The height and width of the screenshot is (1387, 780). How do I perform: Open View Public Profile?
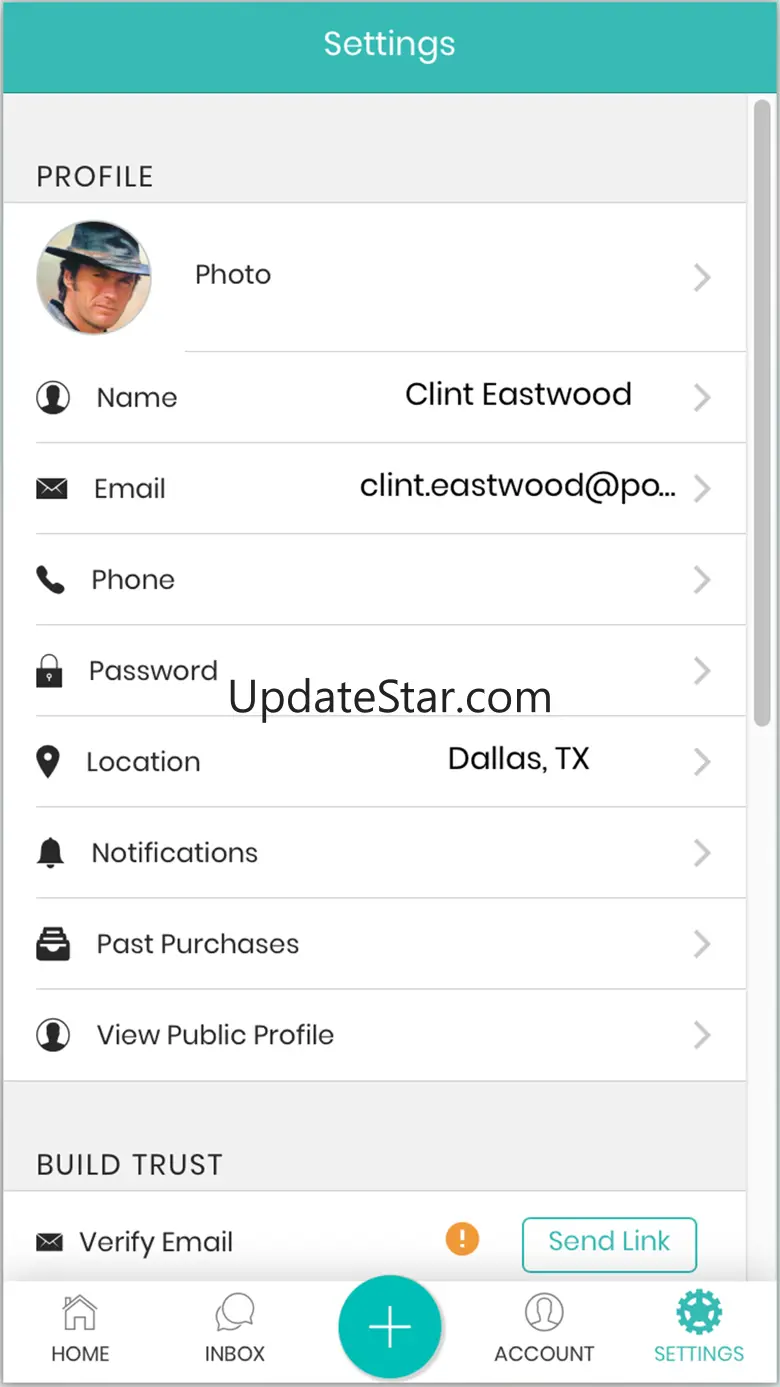(375, 1035)
